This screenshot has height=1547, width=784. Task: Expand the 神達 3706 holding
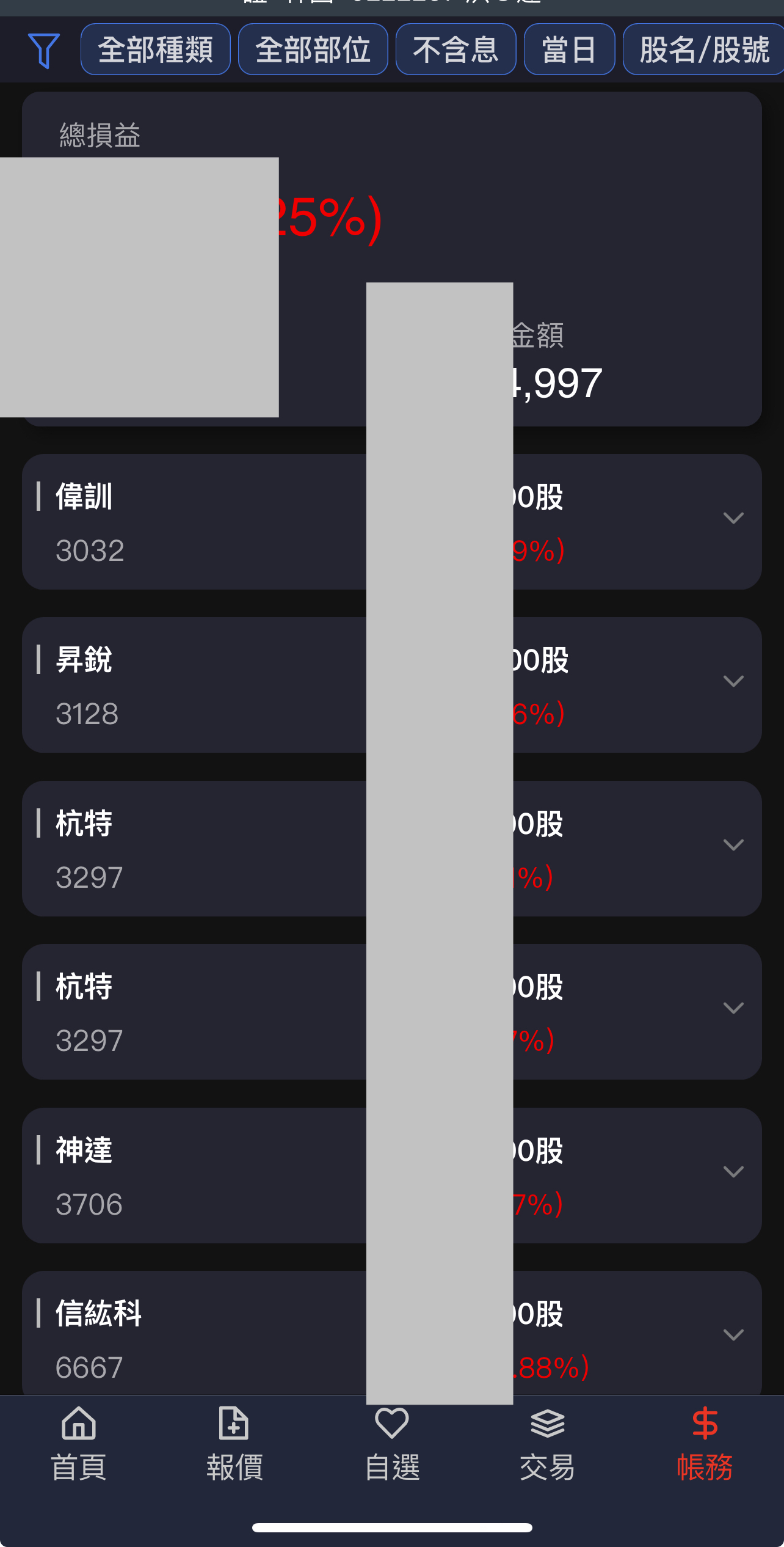coord(733,1172)
